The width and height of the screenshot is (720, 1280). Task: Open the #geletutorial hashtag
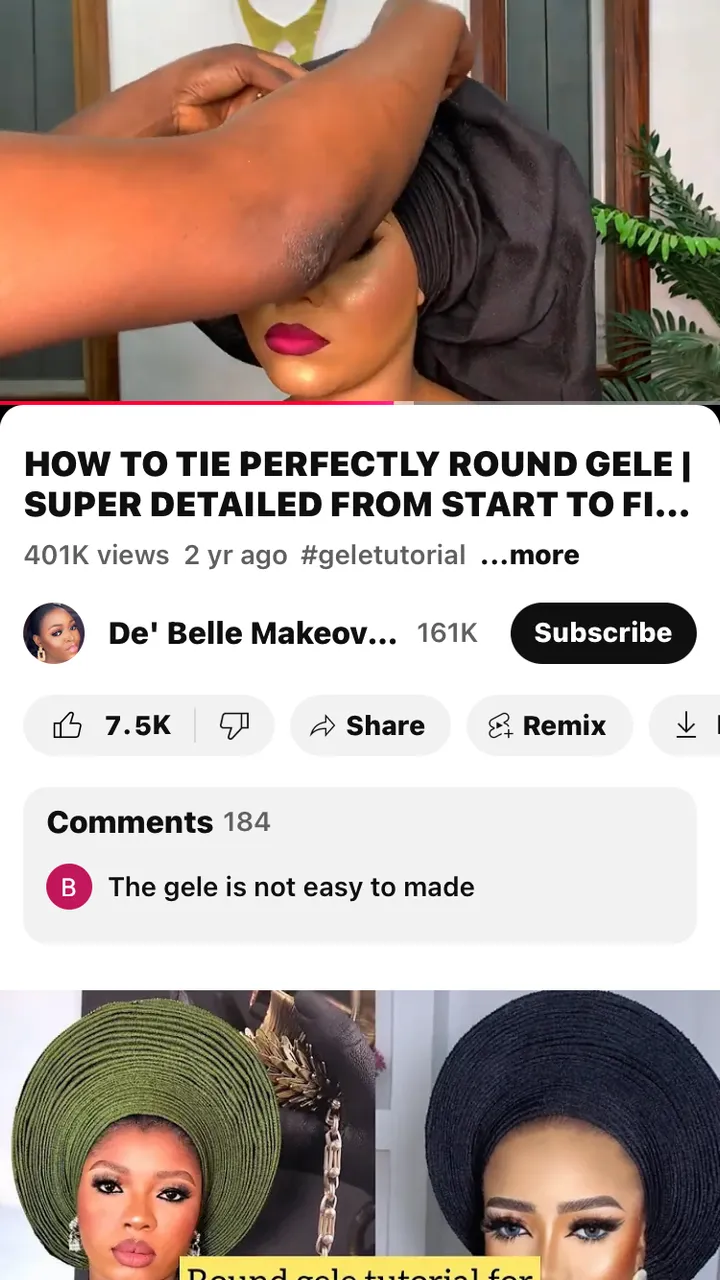(x=383, y=555)
